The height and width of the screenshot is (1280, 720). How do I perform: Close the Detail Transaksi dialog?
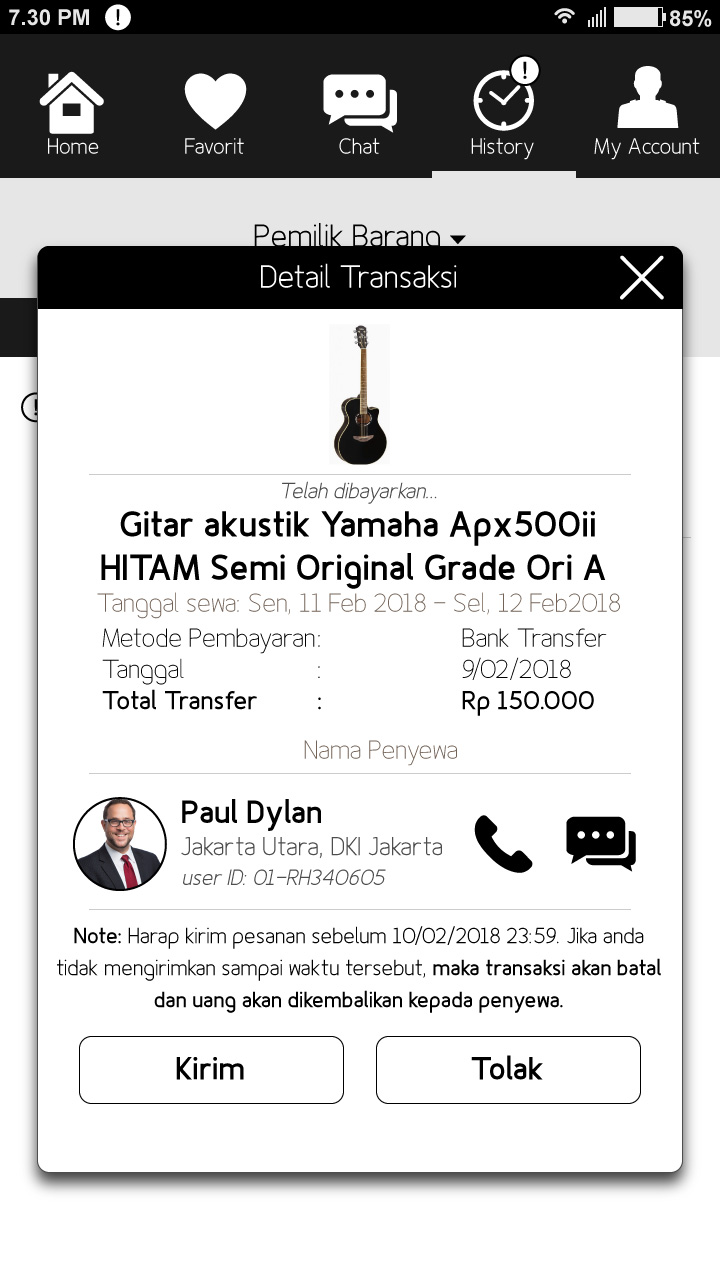point(641,278)
